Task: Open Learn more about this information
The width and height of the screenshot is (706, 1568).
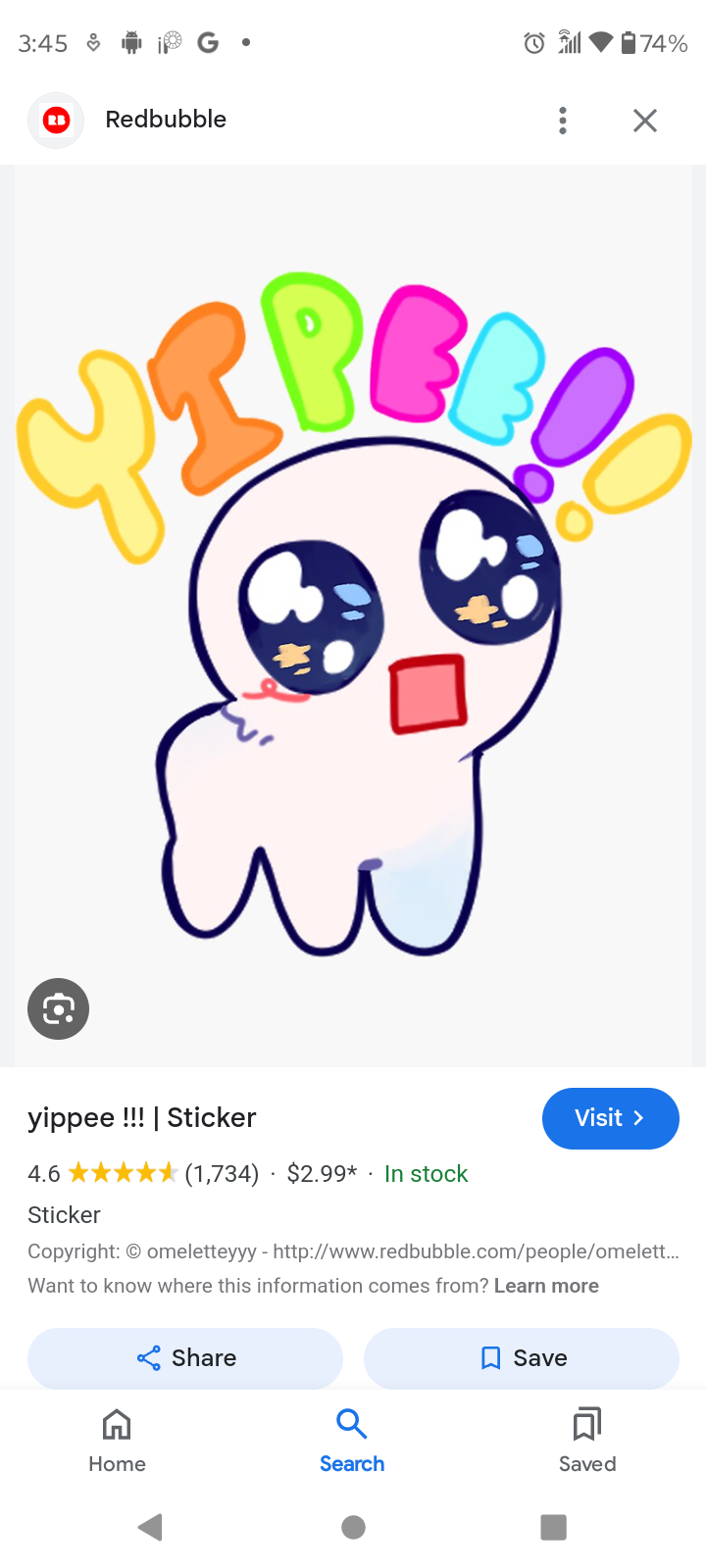Action: (546, 1286)
